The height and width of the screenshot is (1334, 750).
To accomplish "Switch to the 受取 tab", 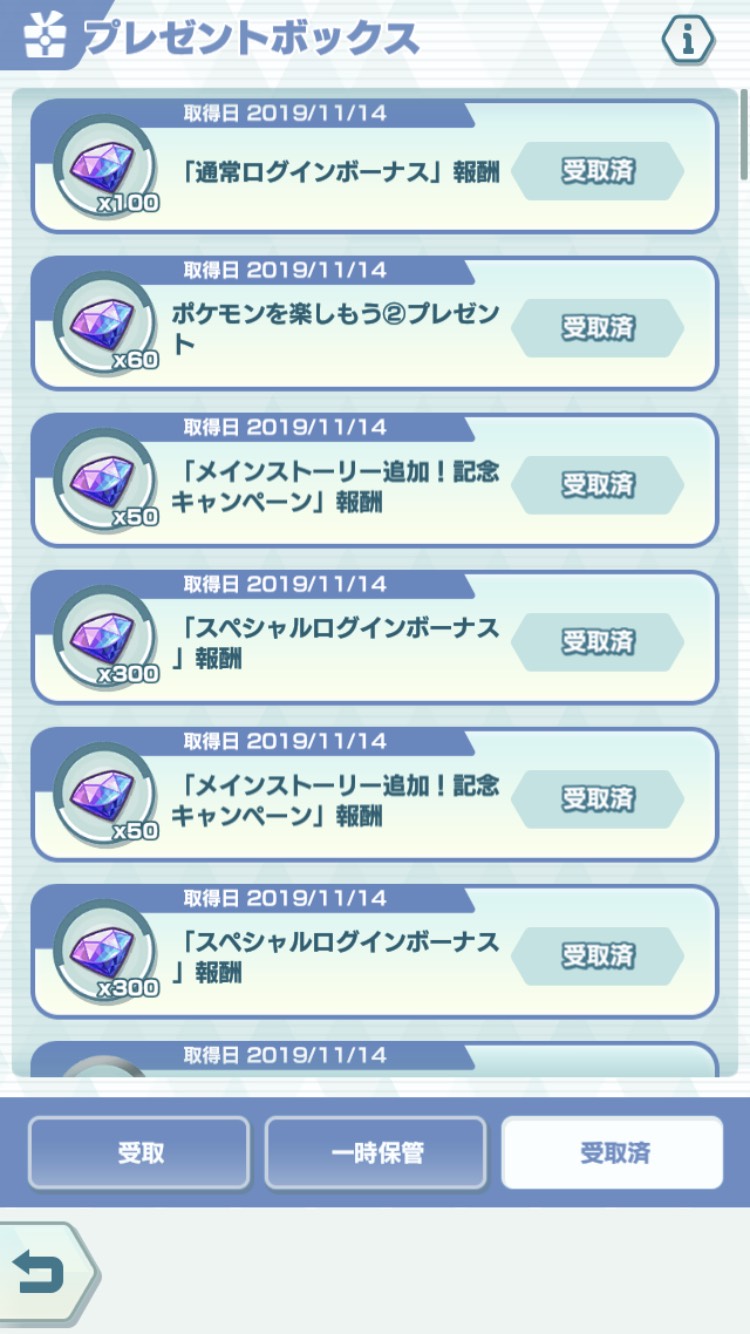I will [140, 1153].
